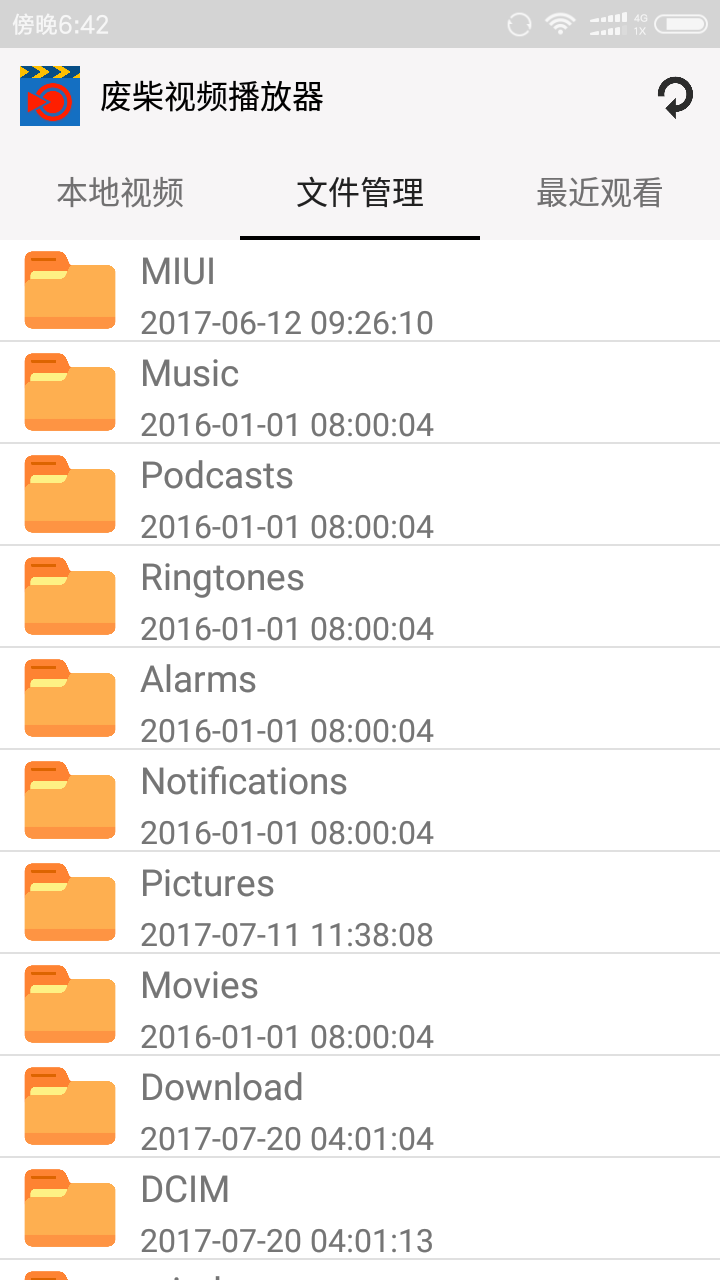This screenshot has width=720, height=1280.
Task: Switch to the 本地视频 tab
Action: click(x=120, y=194)
